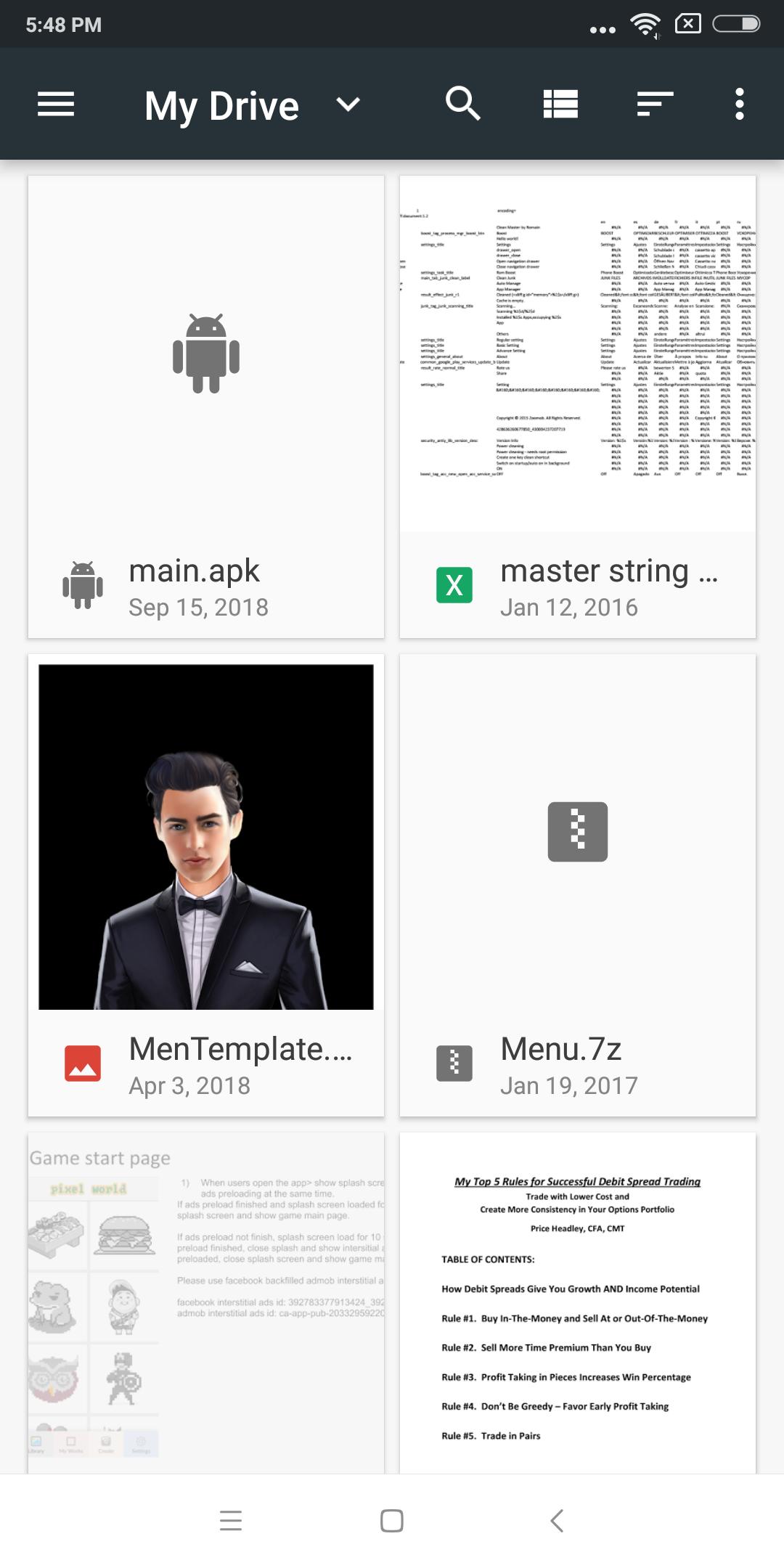Open the Game start page document
Image resolution: width=784 pixels, height=1568 pixels.
click(x=206, y=1303)
